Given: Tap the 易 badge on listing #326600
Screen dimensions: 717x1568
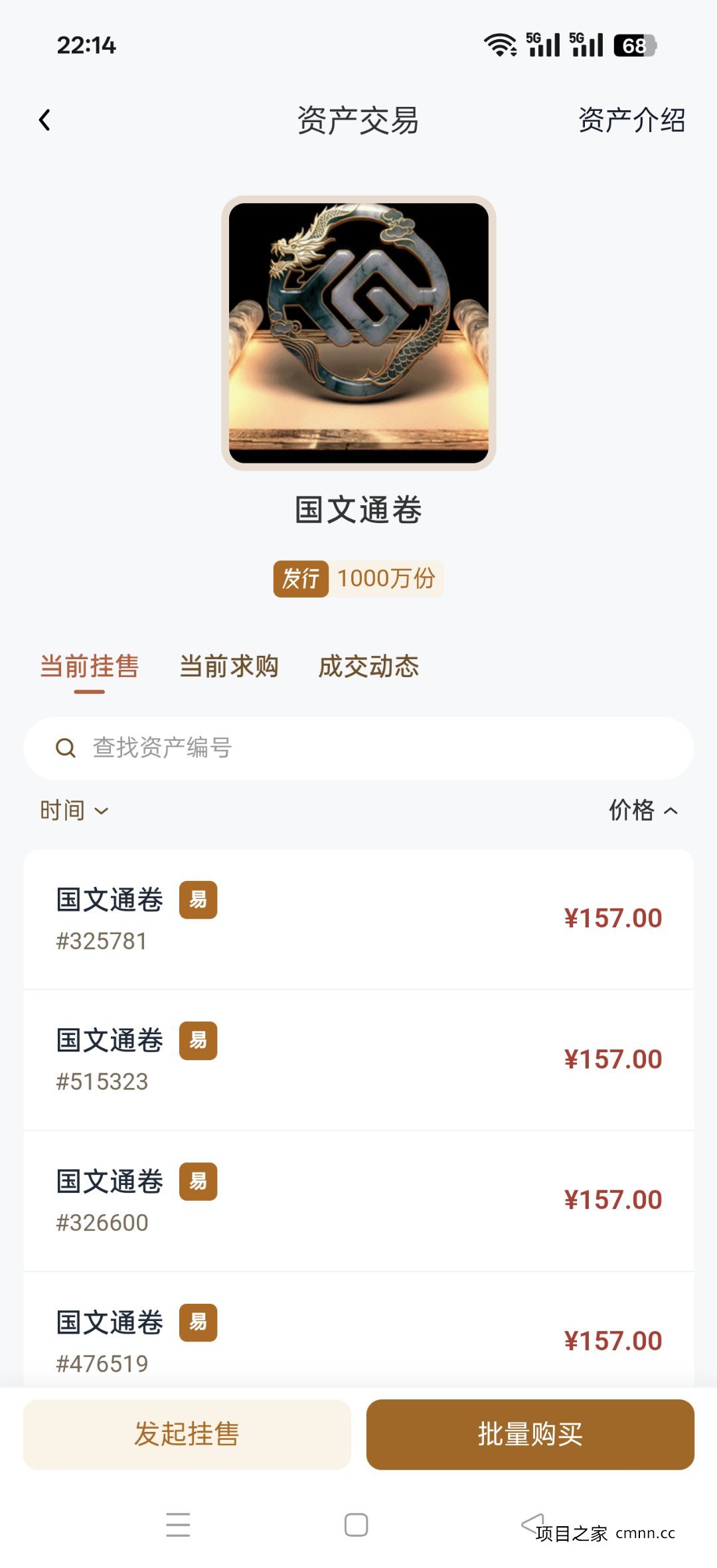Looking at the screenshot, I should pyautogui.click(x=197, y=1181).
